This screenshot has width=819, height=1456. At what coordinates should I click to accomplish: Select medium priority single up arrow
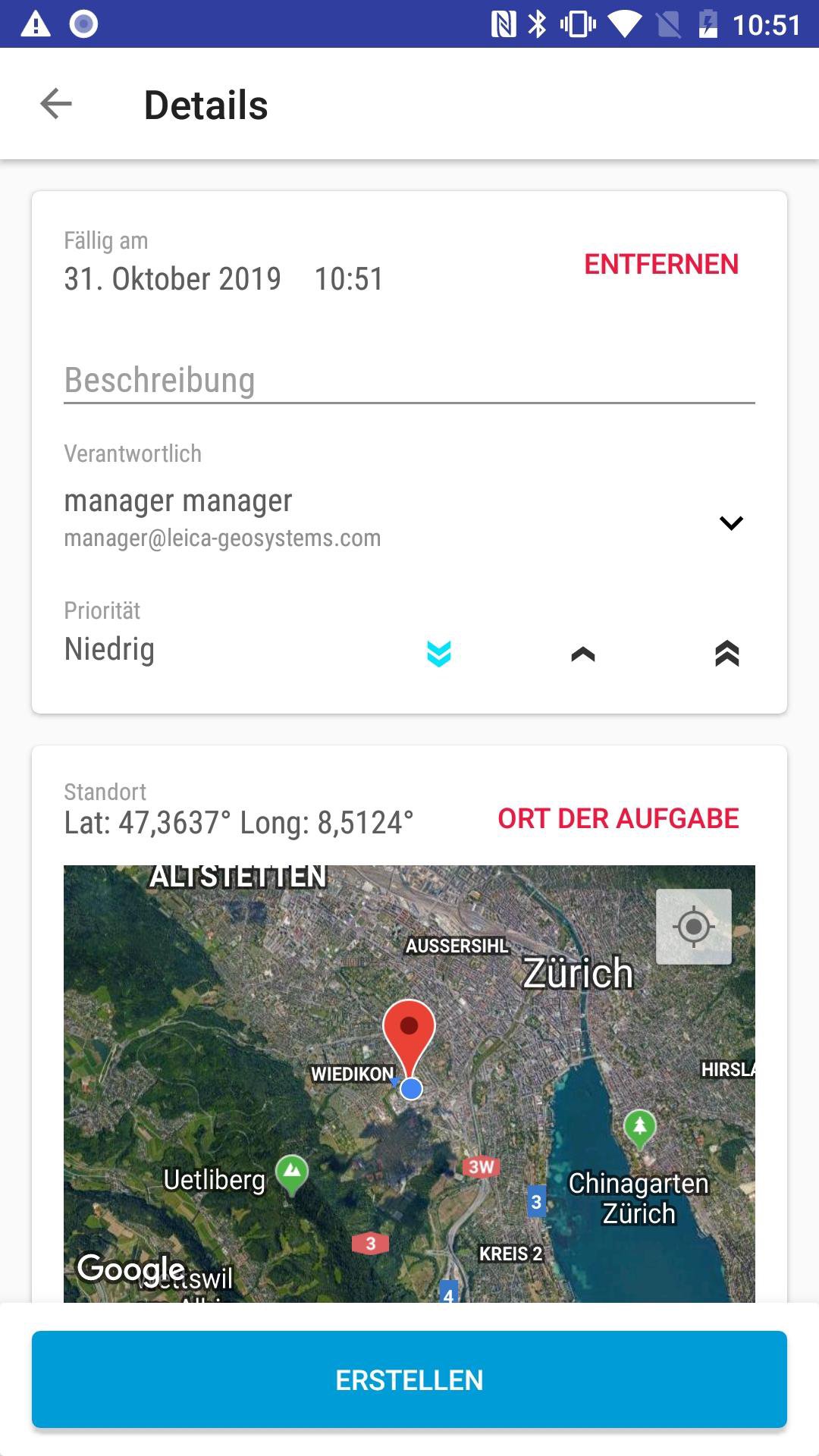click(x=582, y=654)
